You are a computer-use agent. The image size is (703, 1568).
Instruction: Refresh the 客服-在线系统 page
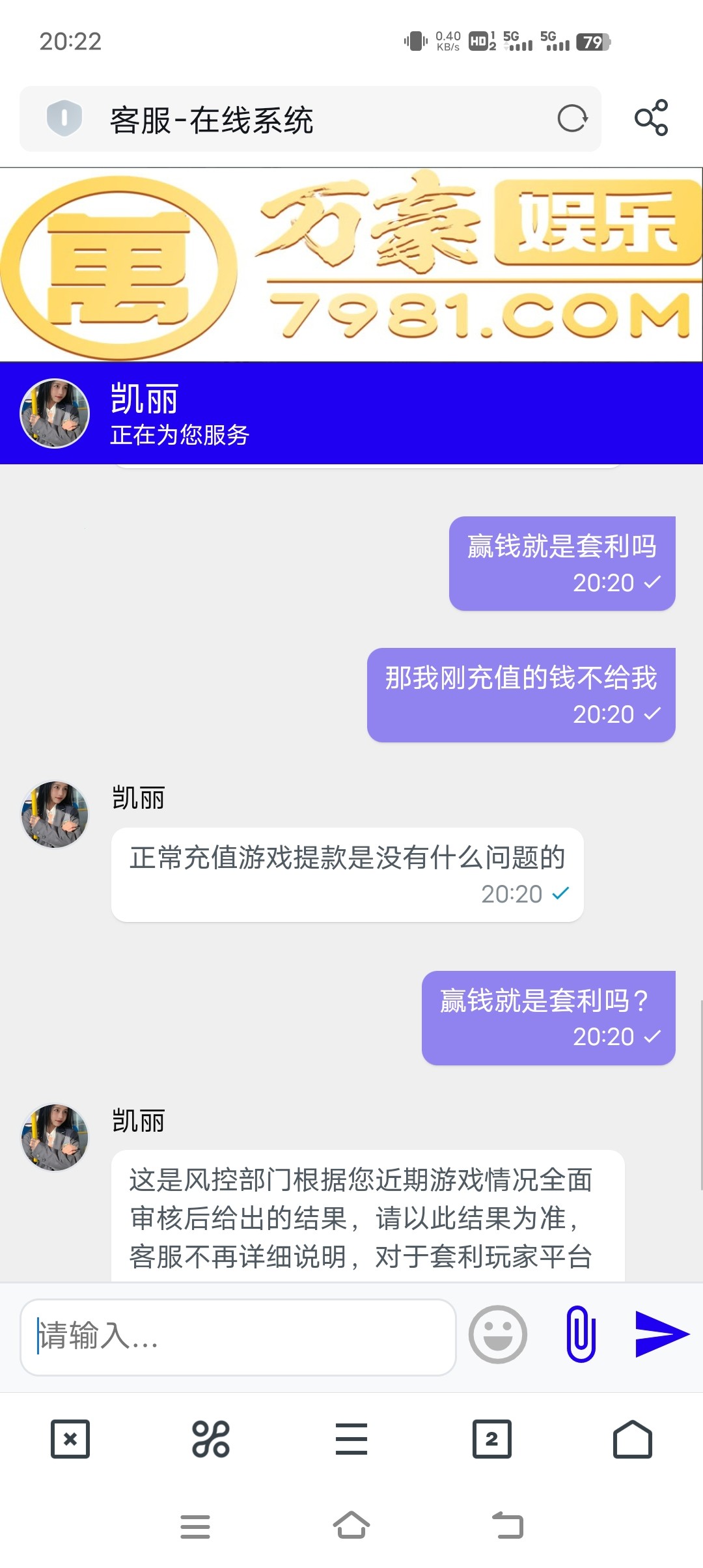coord(572,120)
